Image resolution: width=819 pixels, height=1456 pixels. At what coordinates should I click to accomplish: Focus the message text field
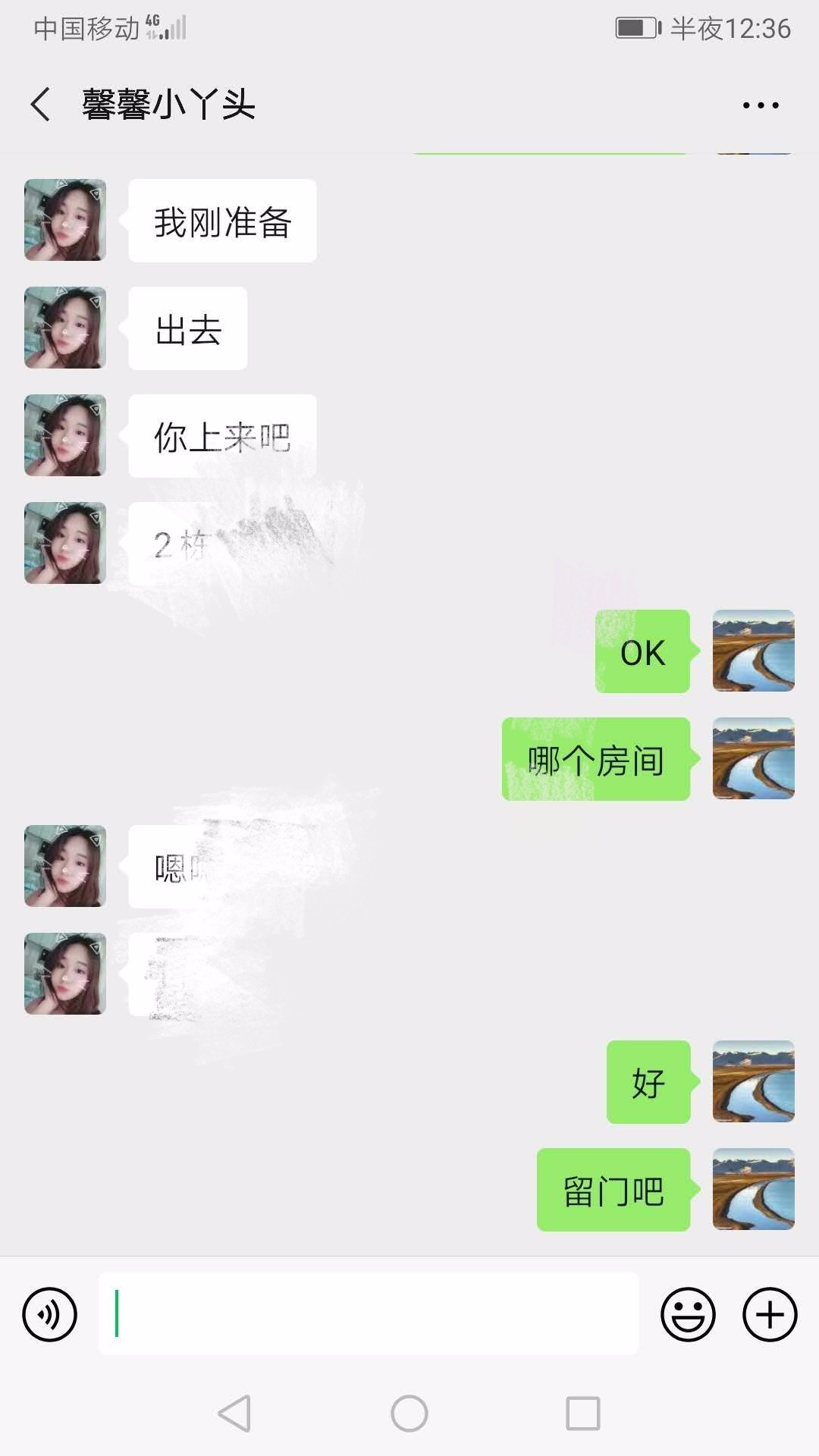tap(369, 1314)
